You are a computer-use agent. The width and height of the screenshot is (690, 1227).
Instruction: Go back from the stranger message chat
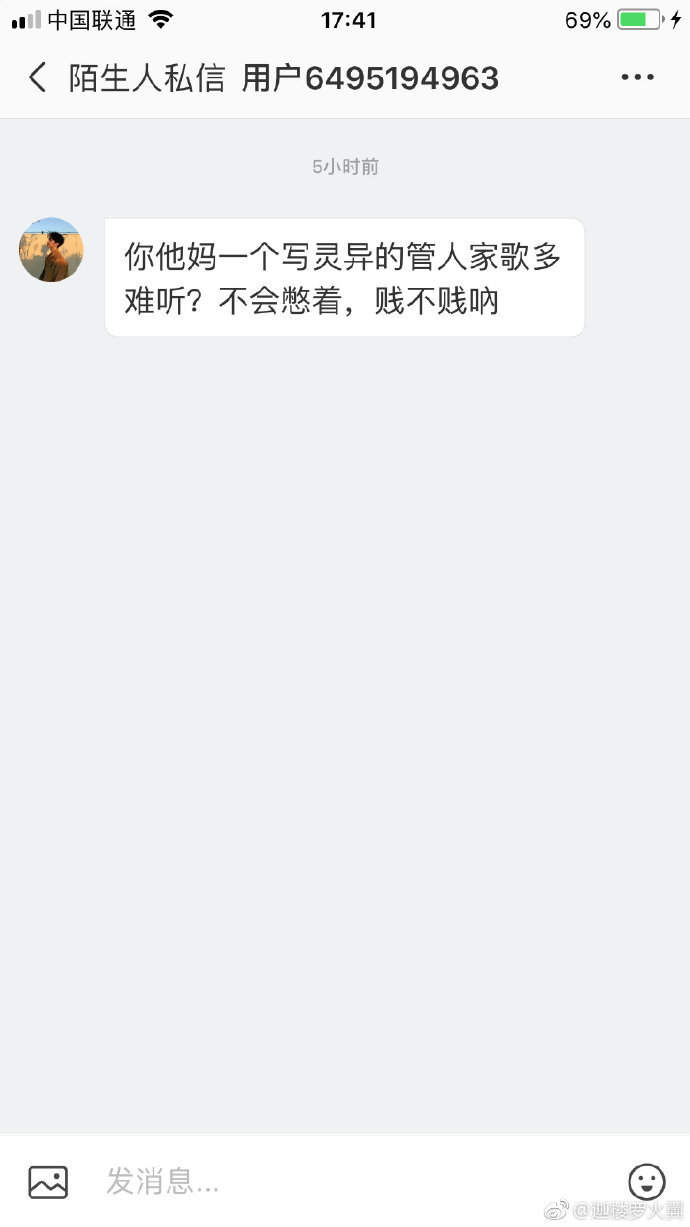pyautogui.click(x=38, y=78)
